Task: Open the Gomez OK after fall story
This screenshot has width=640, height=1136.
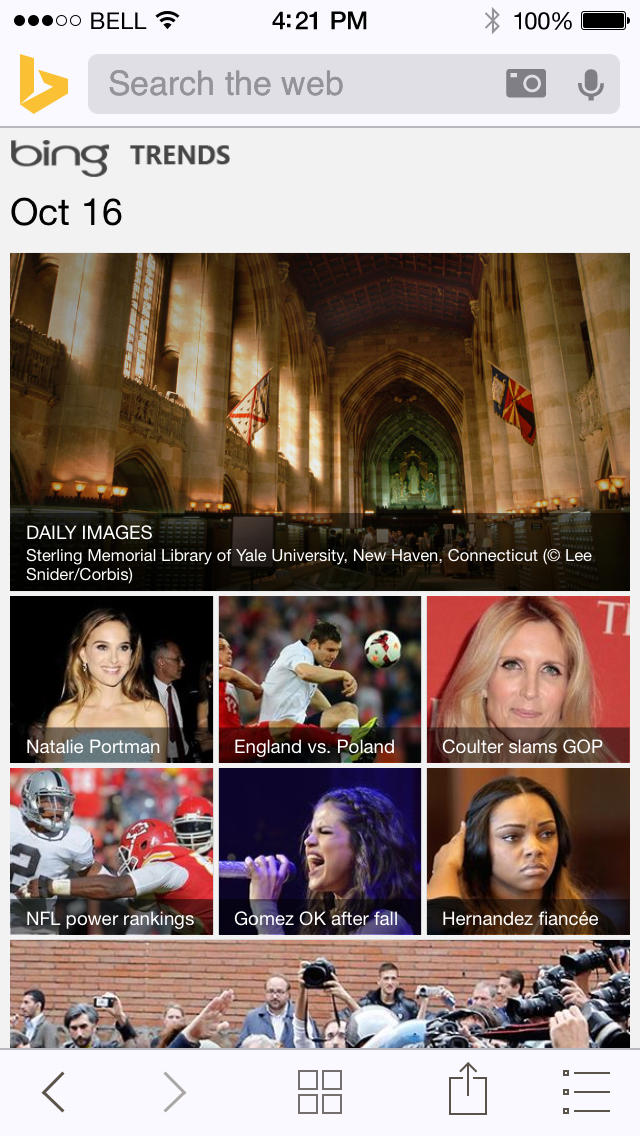Action: point(320,851)
